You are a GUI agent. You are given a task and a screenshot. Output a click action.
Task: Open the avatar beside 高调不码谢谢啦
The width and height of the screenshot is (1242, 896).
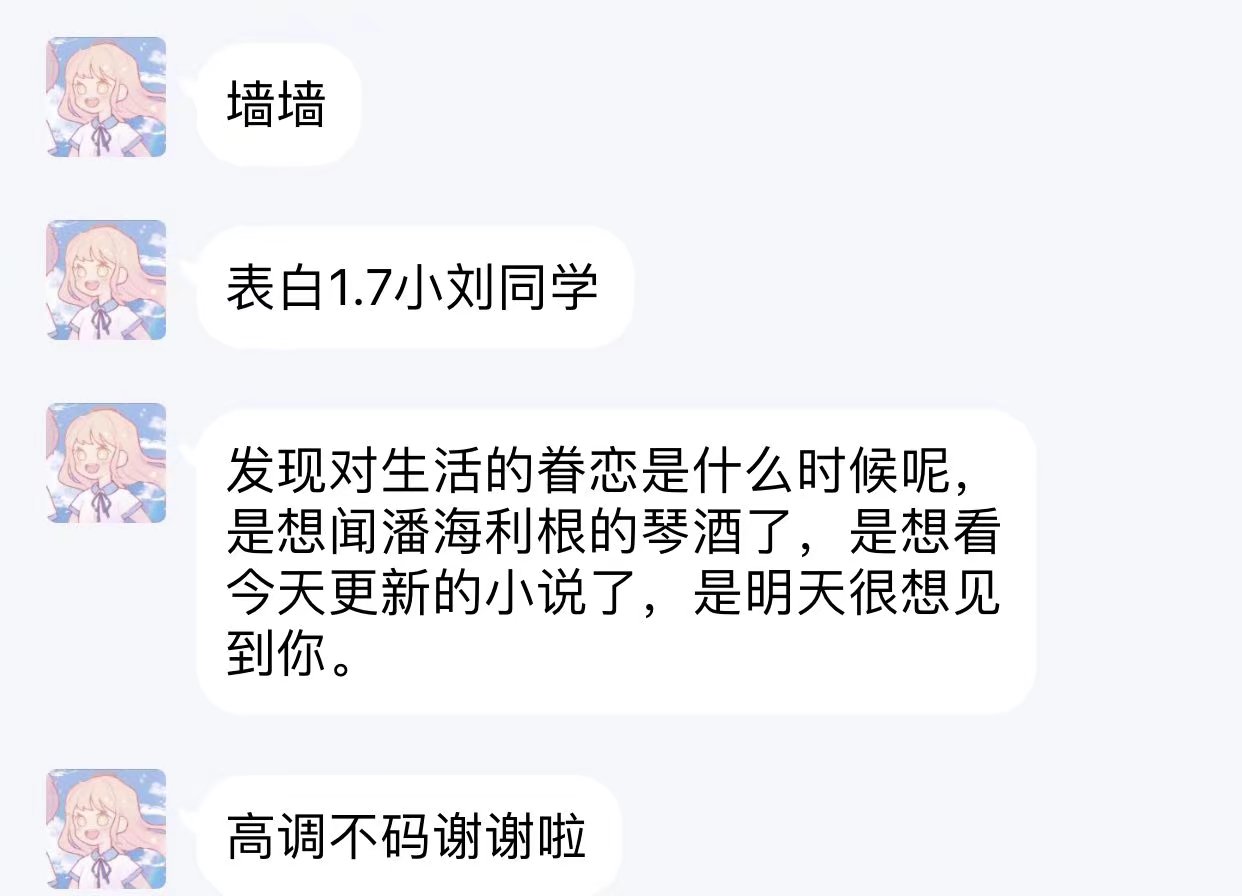106,830
